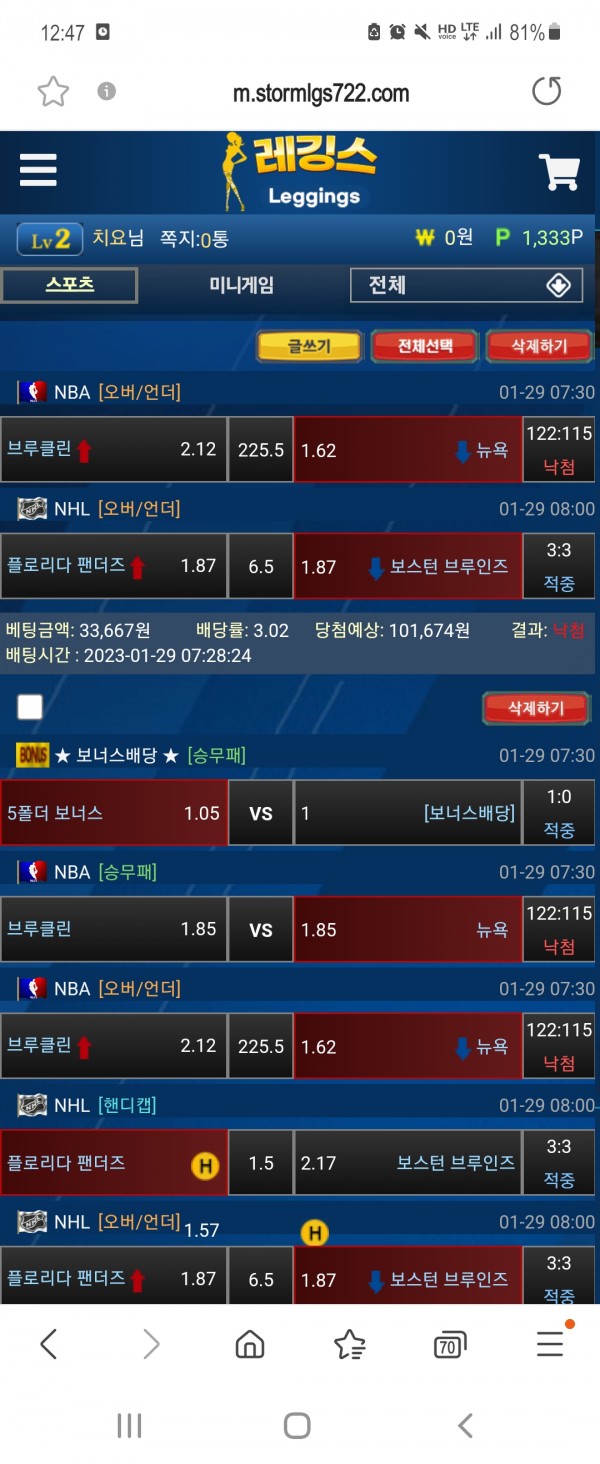This screenshot has height=1464, width=600.
Task: Open recent apps from system bar
Action: point(130,1425)
